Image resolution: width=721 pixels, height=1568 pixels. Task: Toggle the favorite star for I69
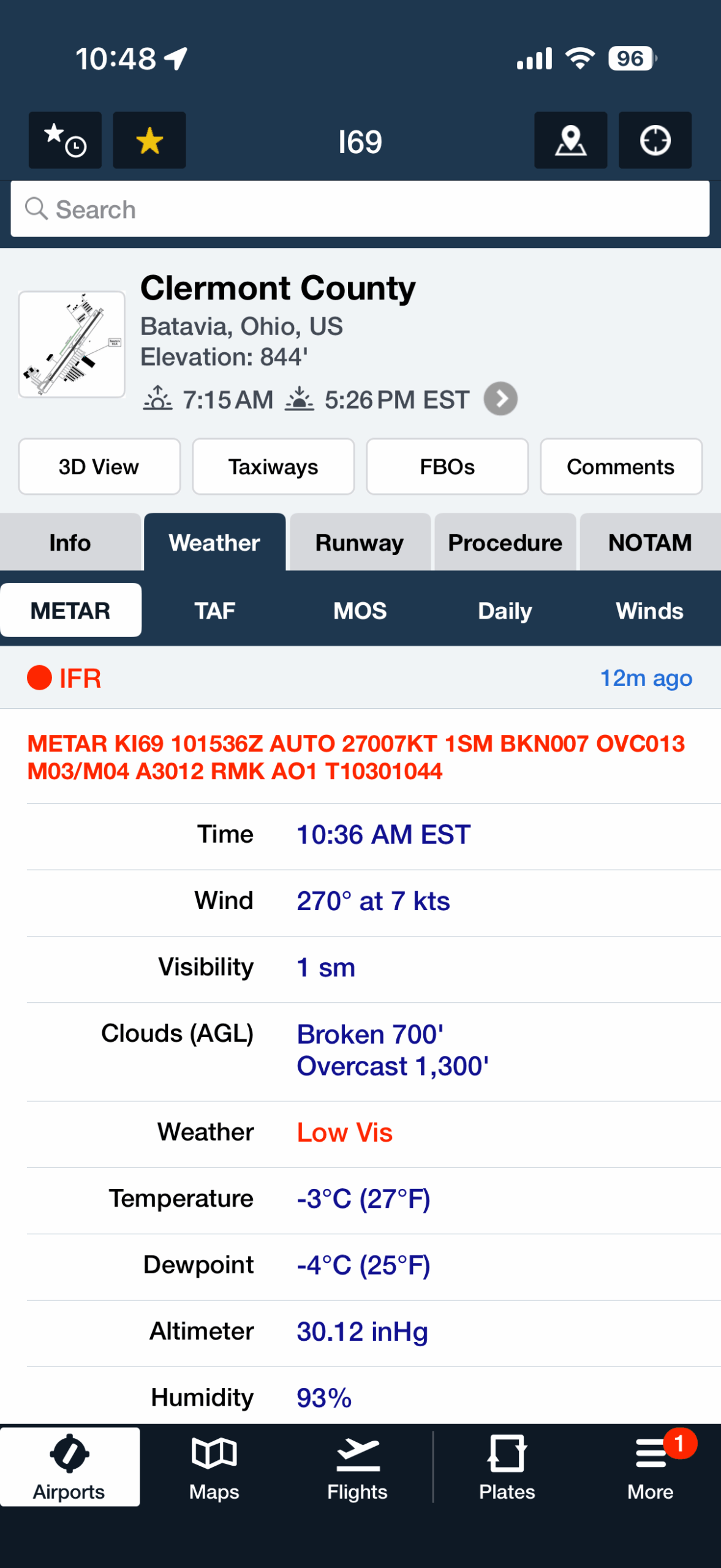tap(149, 140)
